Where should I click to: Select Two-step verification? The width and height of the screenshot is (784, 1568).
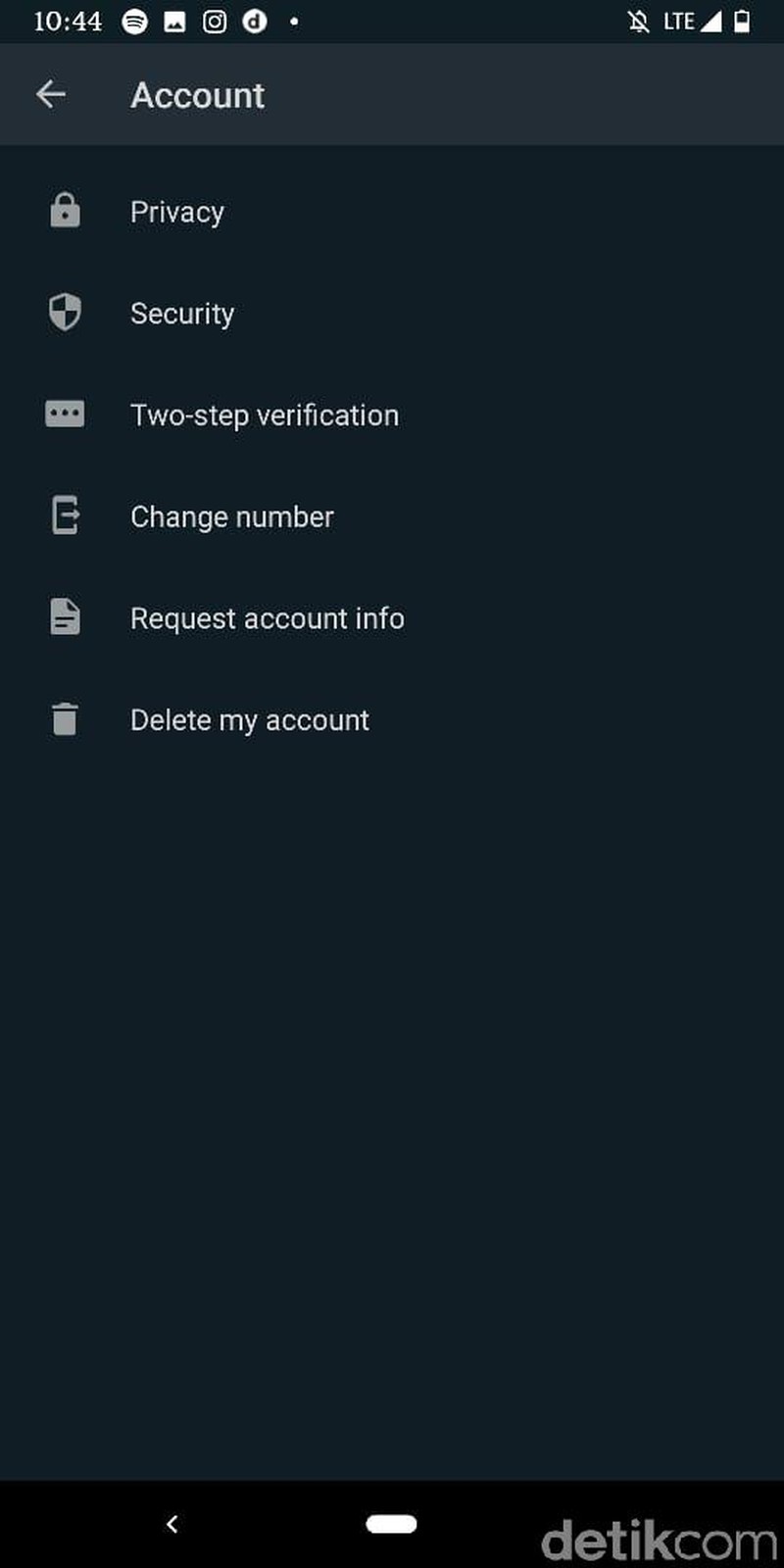[x=265, y=415]
